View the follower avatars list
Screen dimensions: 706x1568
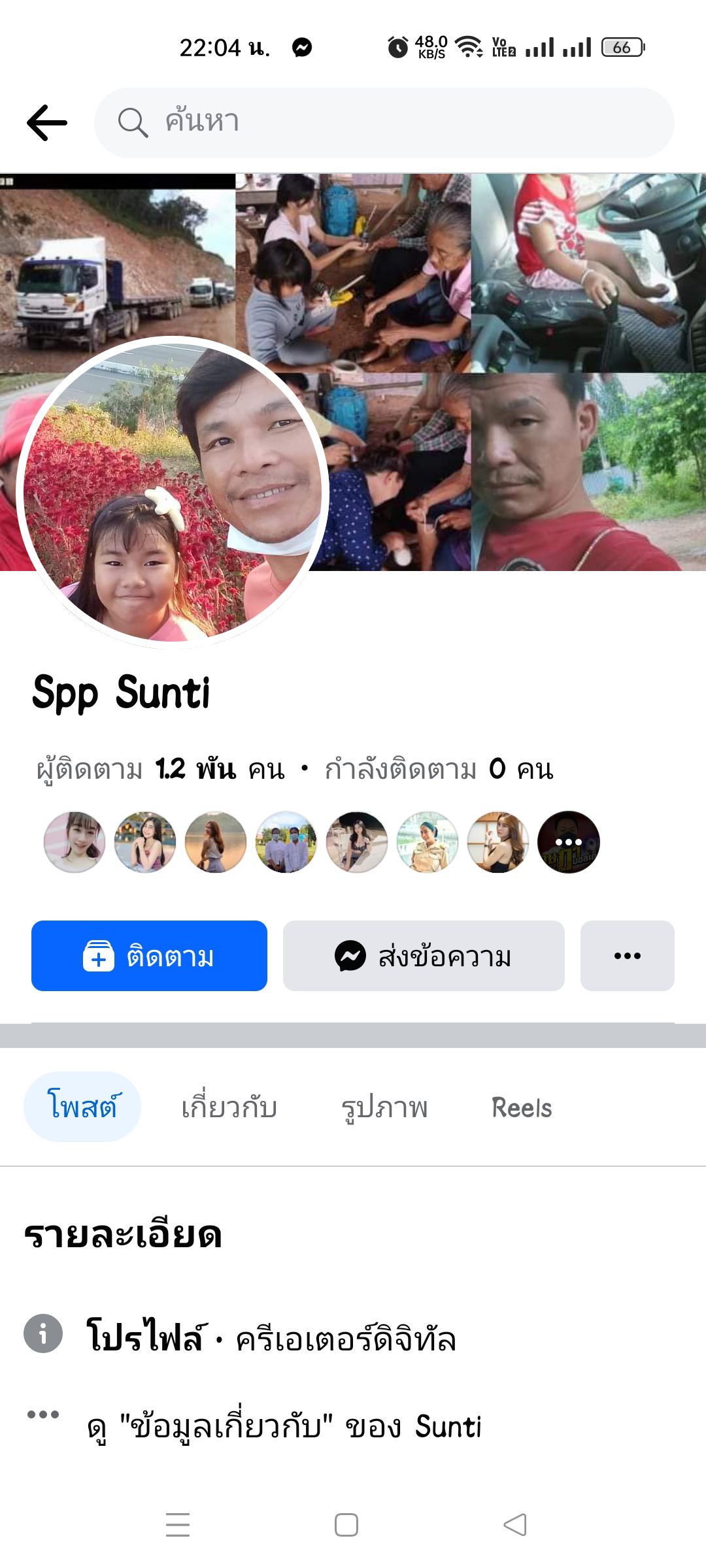pyautogui.click(x=320, y=842)
